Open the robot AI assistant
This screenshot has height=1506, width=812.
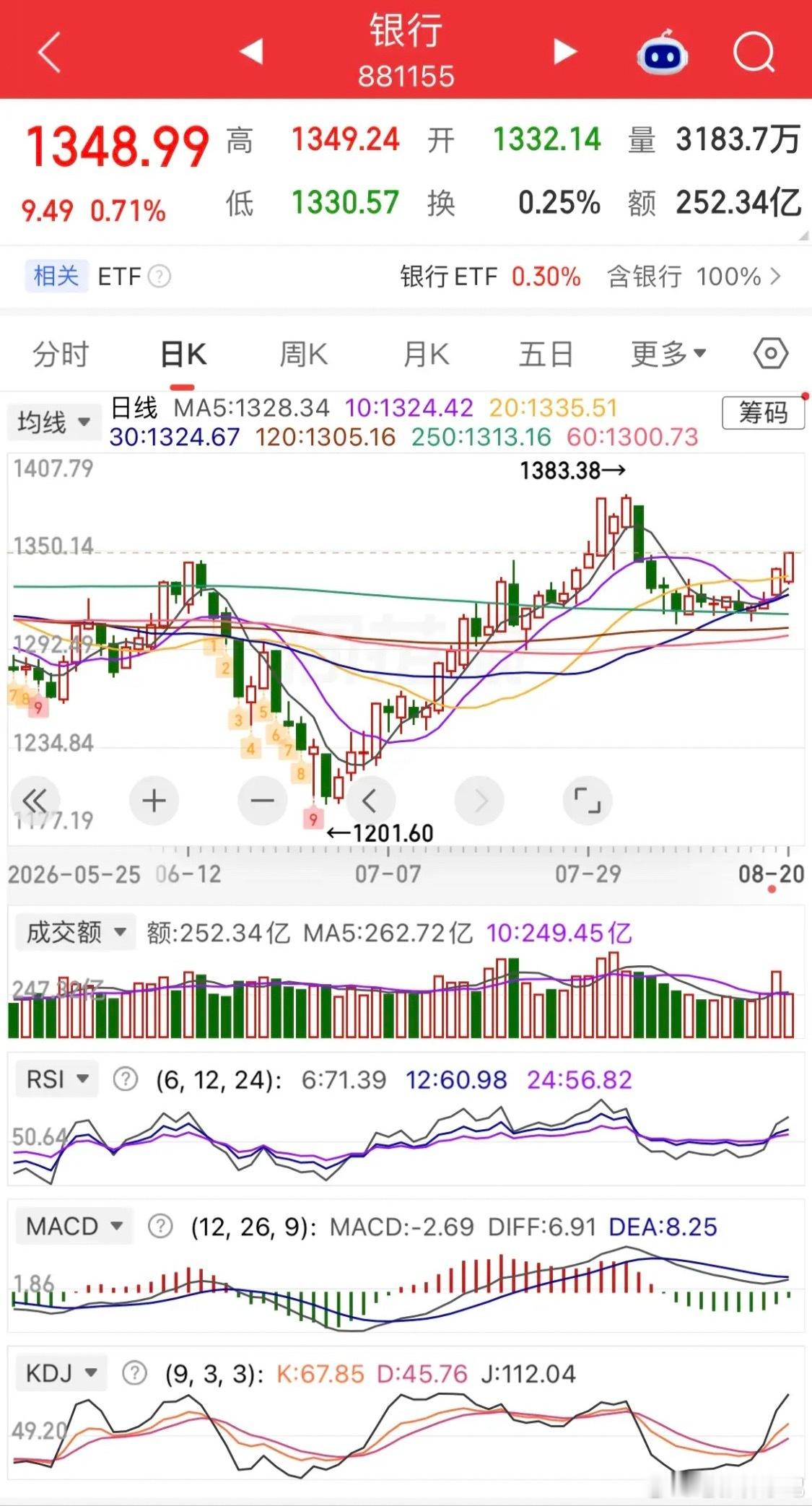pyautogui.click(x=662, y=52)
